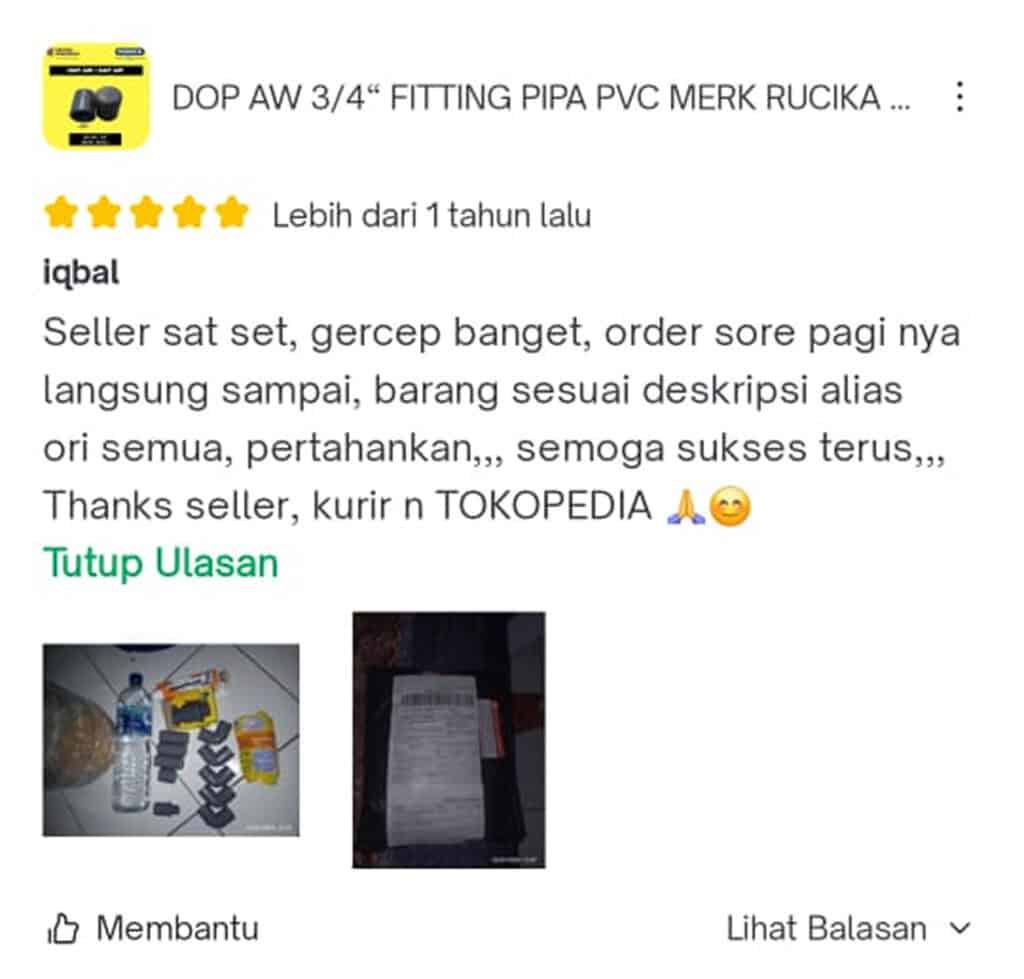The image size is (1024, 979).
Task: Collapse review with Tutup Ulasan
Action: (x=160, y=564)
